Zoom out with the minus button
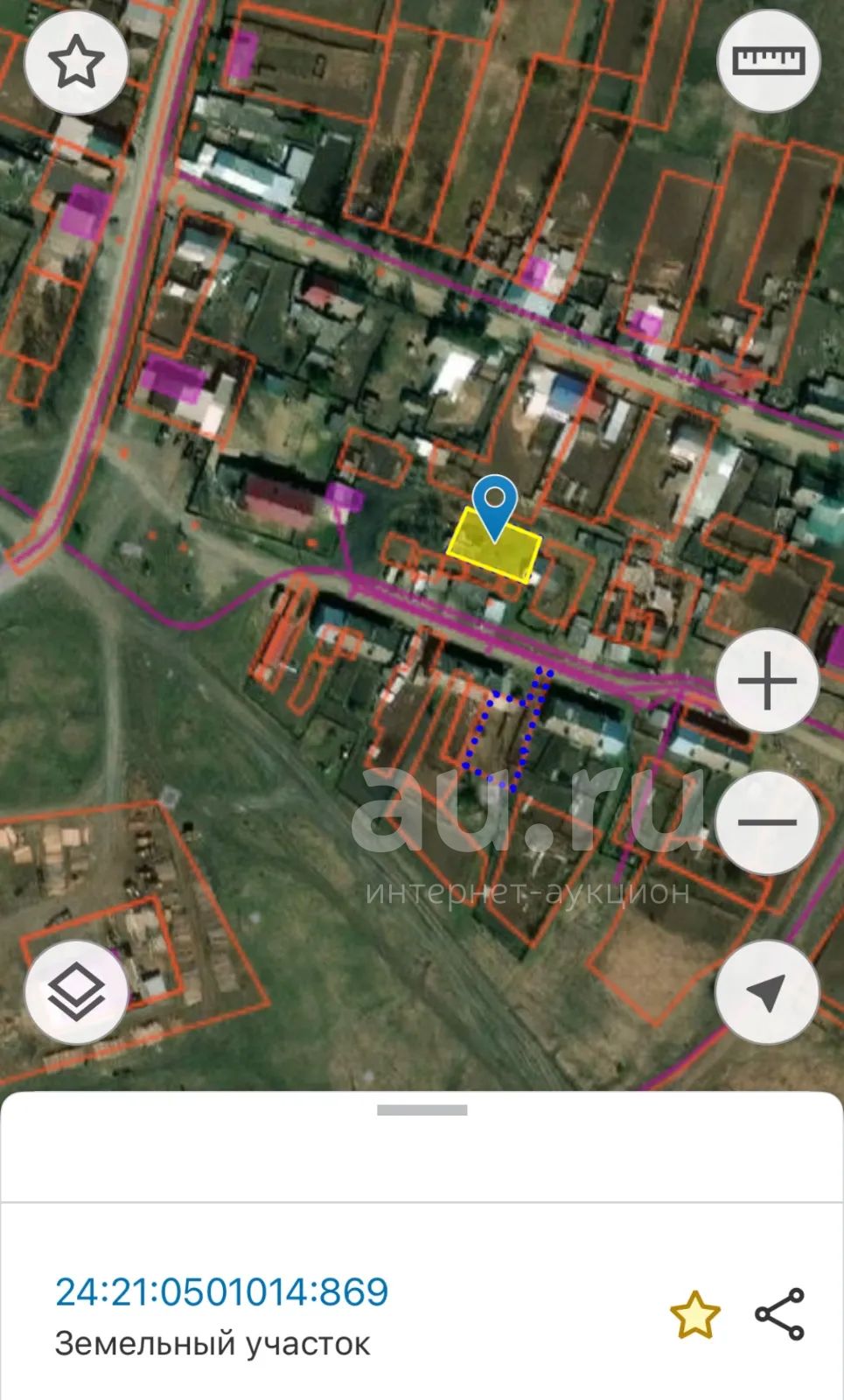 767,822
